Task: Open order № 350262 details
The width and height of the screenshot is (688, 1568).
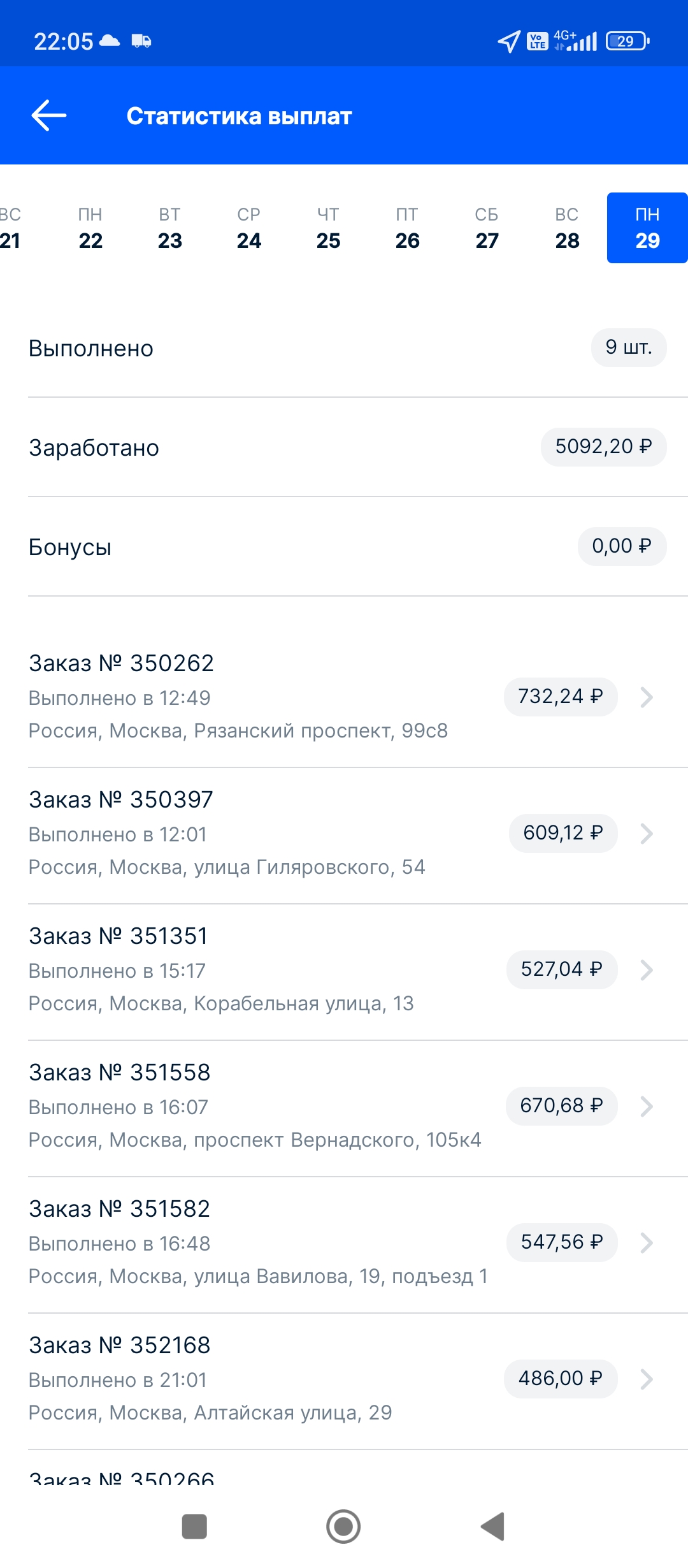Action: coord(344,697)
